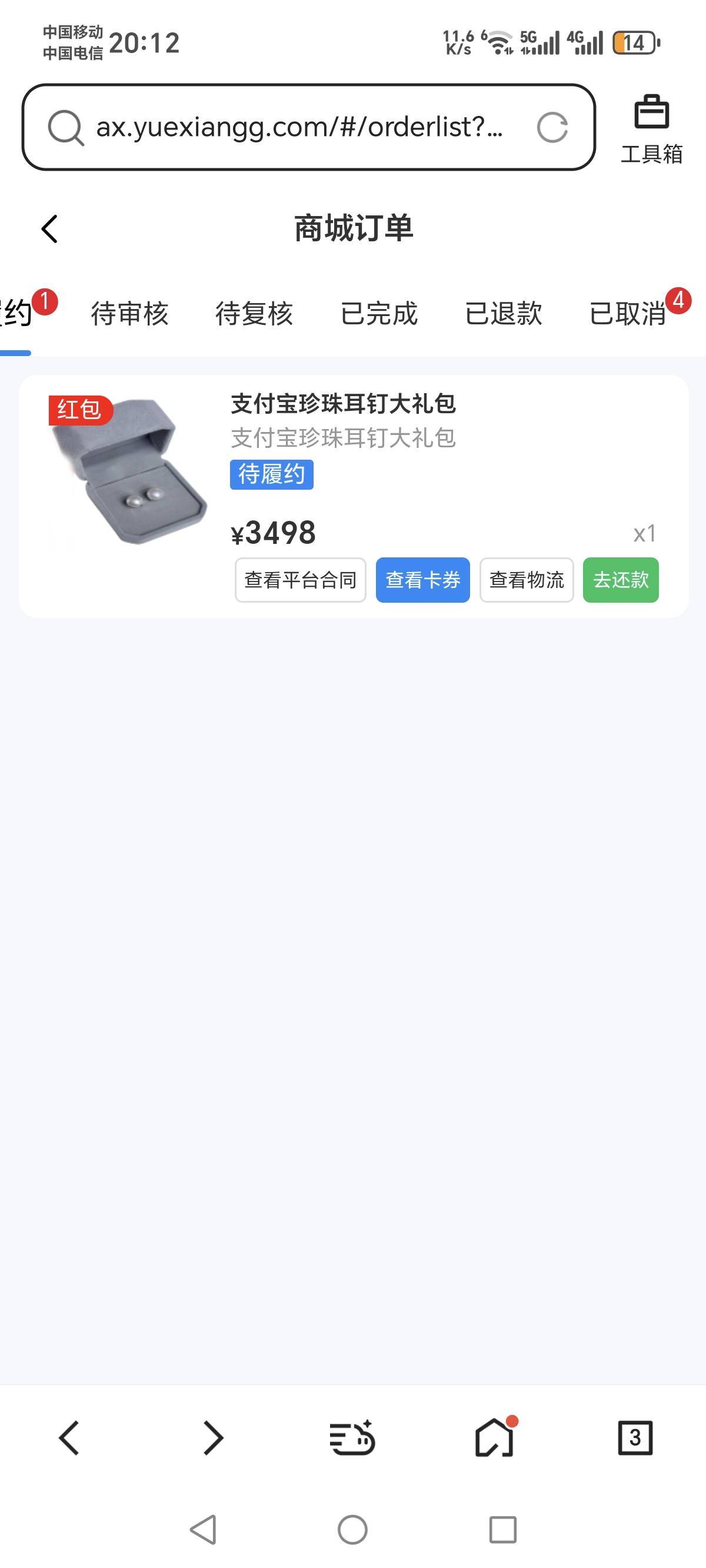Go to previous page in browser toolbar
The image size is (706, 1568).
69,1439
